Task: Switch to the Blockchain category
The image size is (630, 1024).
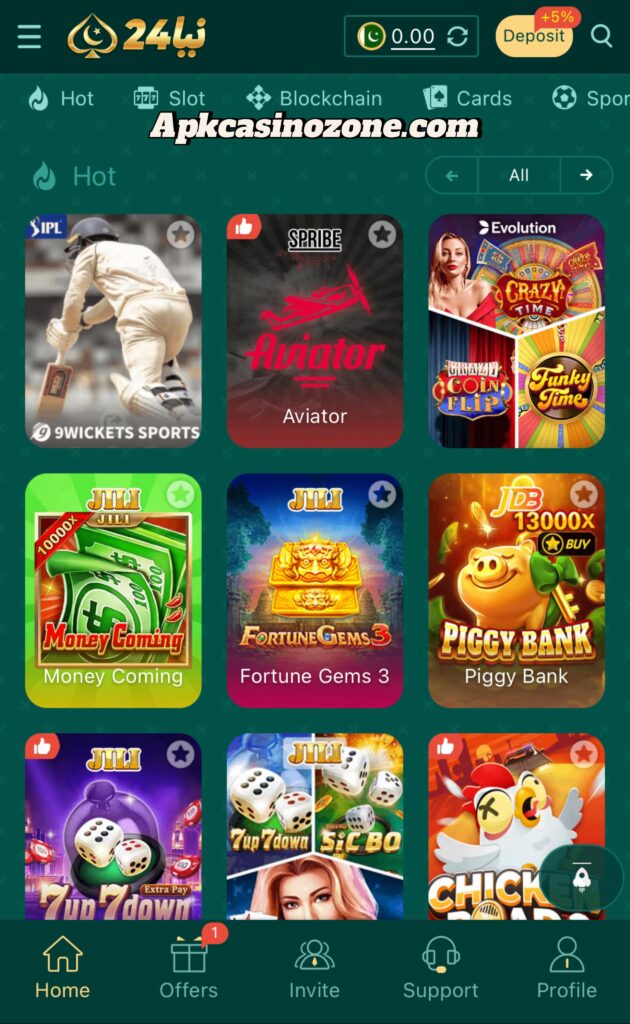Action: click(314, 98)
